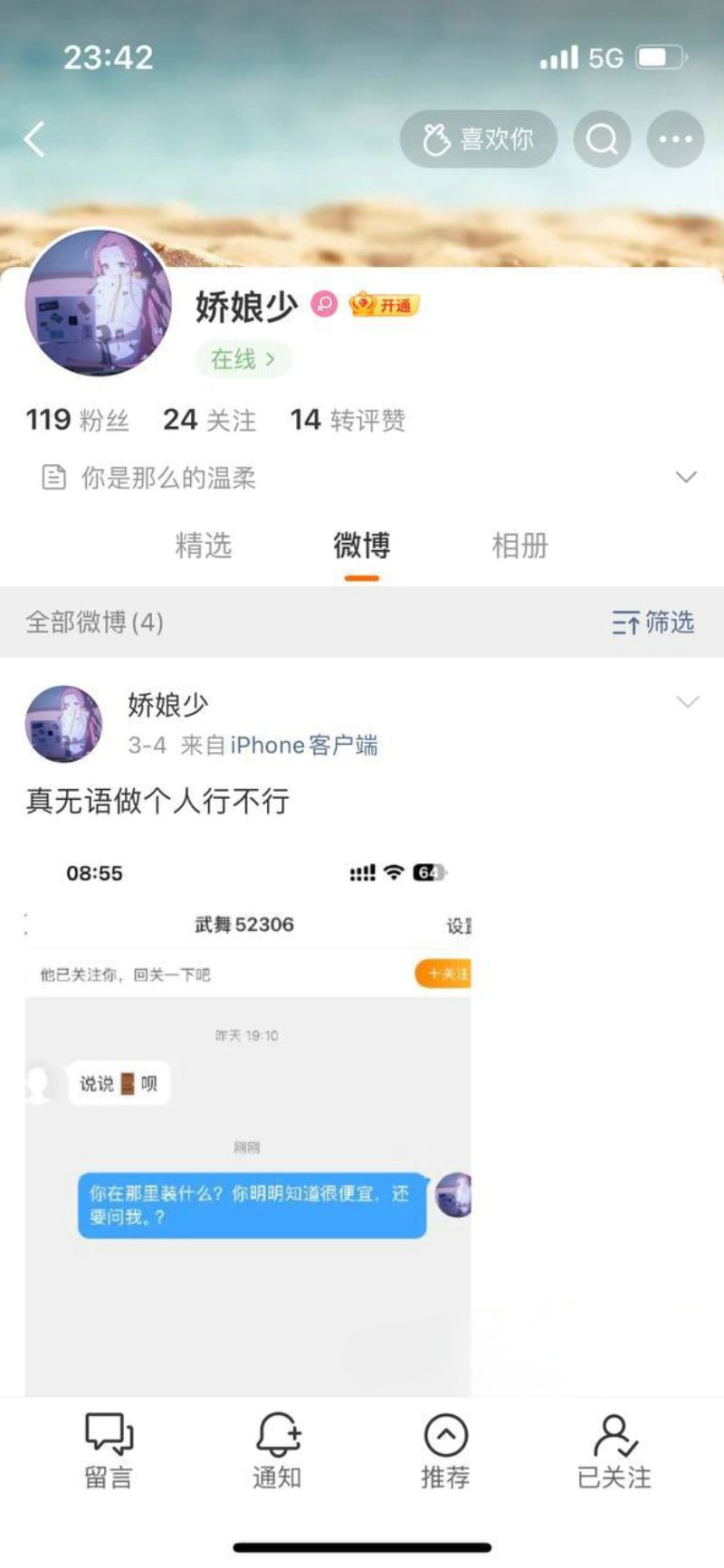724x1568 pixels.
Task: Search this user's profile
Action: [602, 139]
